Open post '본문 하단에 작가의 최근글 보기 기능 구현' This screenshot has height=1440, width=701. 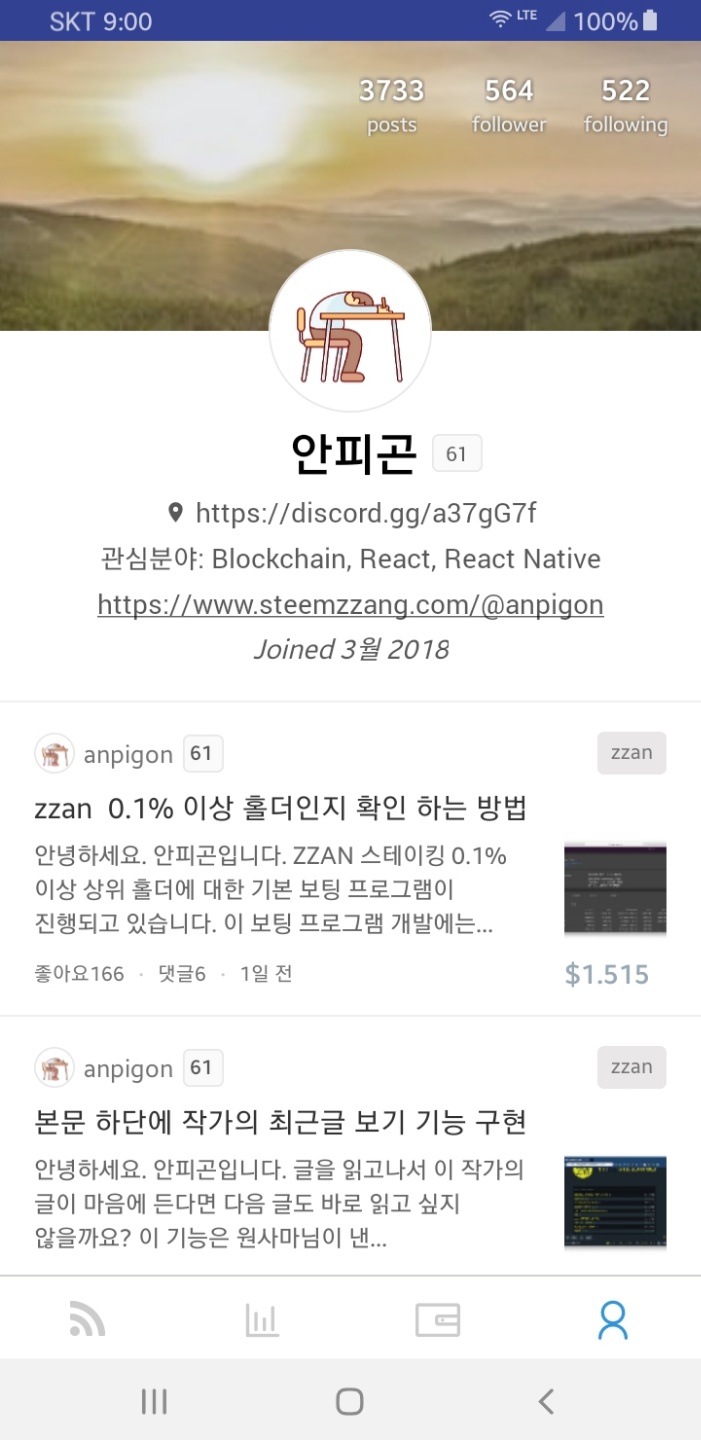pyautogui.click(x=280, y=1122)
